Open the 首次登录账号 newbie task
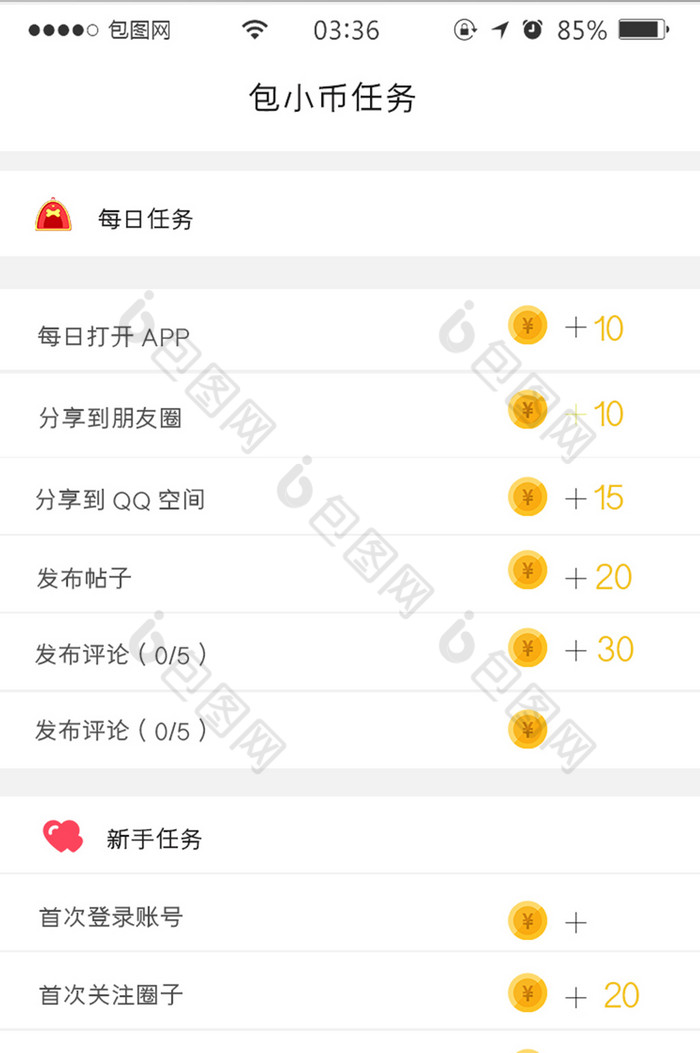Screen dimensions: 700x1053 pos(111,917)
